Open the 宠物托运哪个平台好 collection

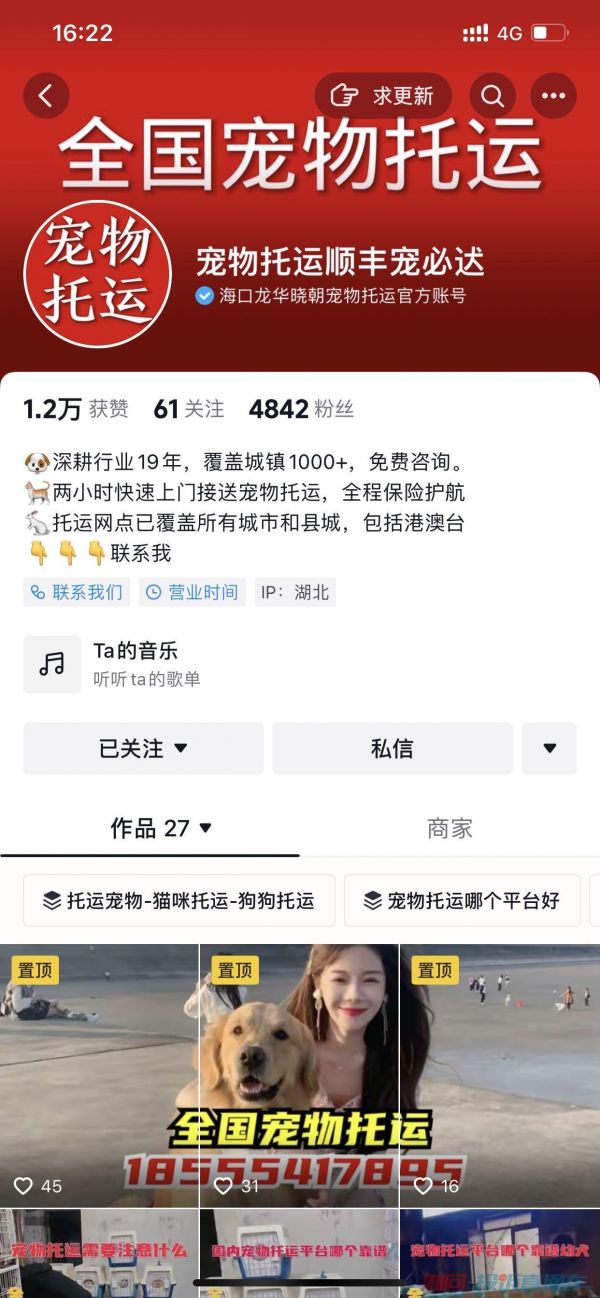[461, 901]
